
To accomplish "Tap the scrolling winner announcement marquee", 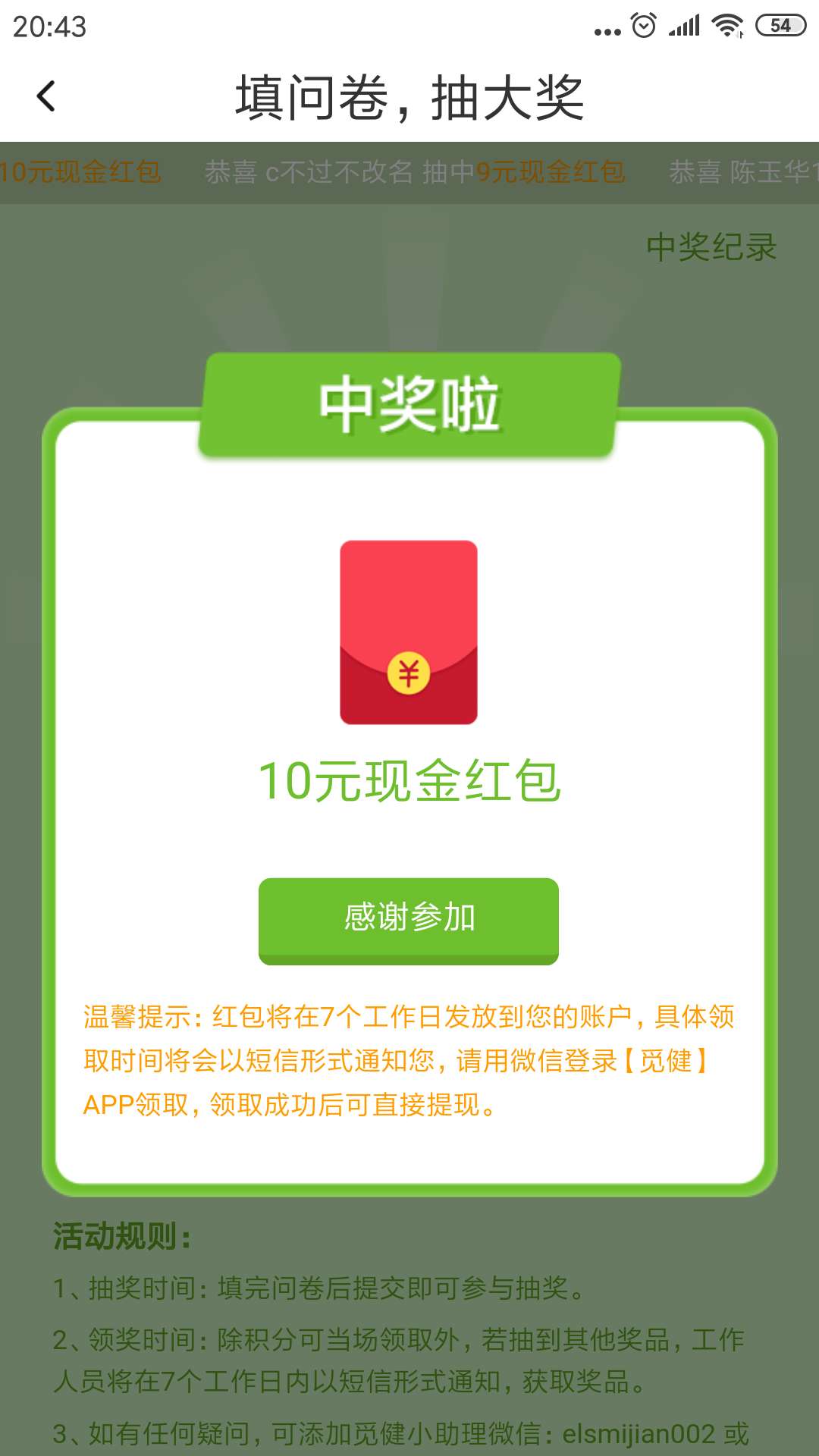I will click(409, 173).
